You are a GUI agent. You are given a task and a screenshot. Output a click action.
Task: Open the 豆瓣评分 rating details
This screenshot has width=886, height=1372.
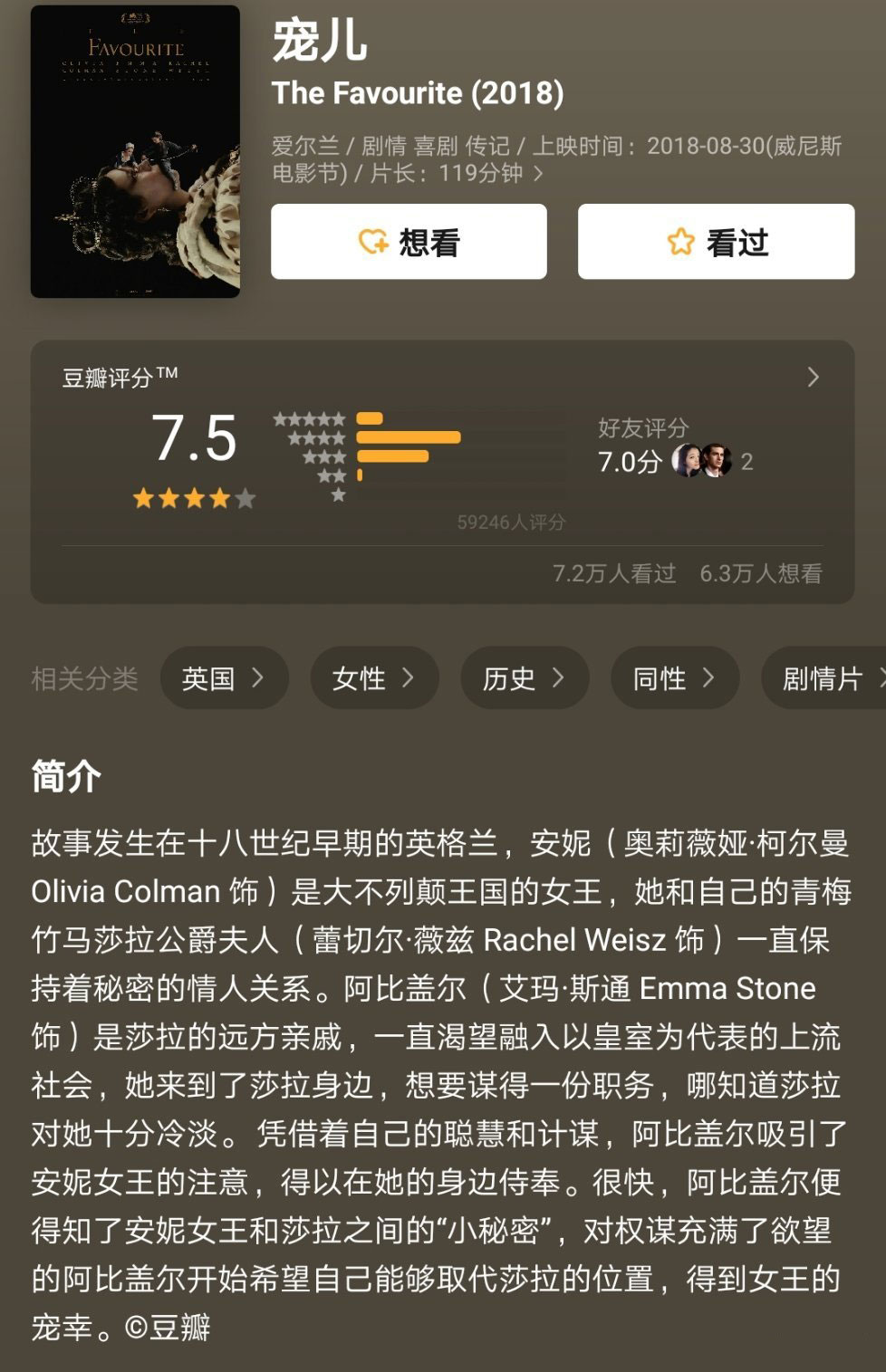(x=813, y=377)
